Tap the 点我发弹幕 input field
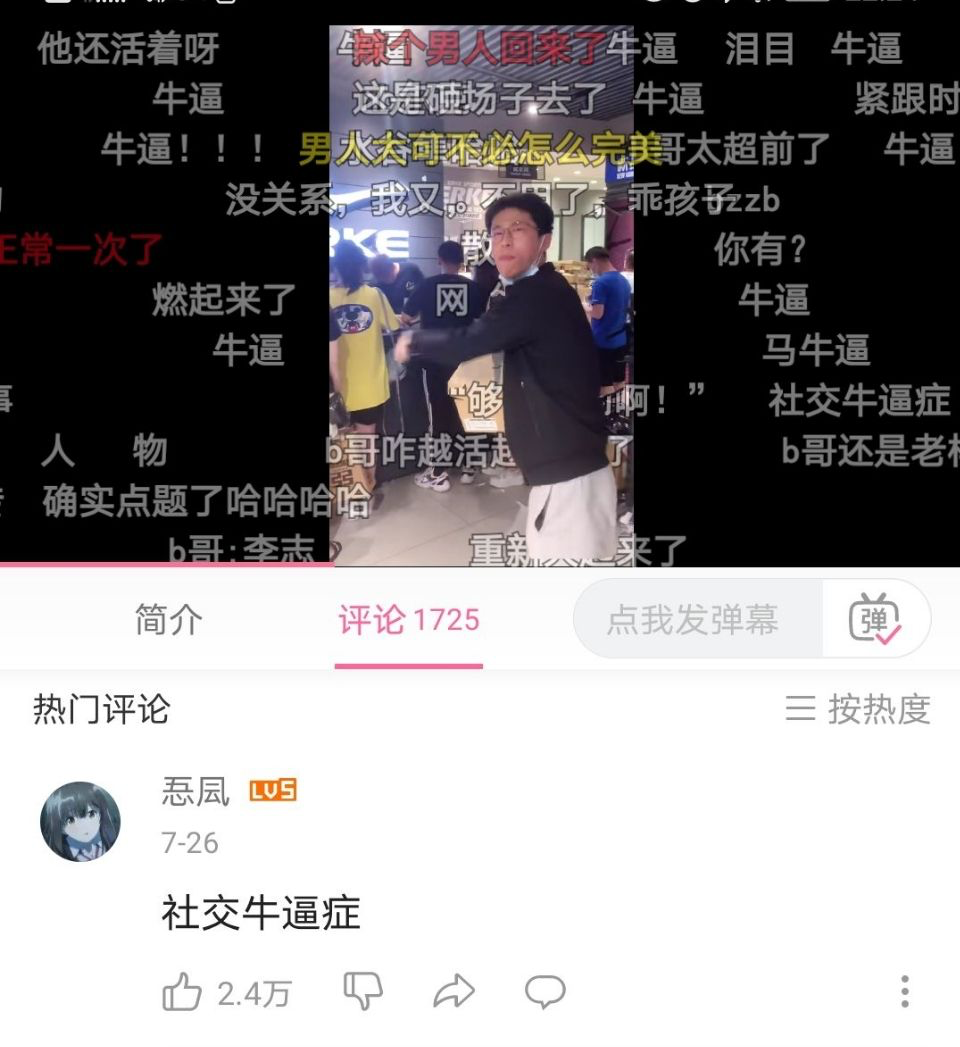 694,620
